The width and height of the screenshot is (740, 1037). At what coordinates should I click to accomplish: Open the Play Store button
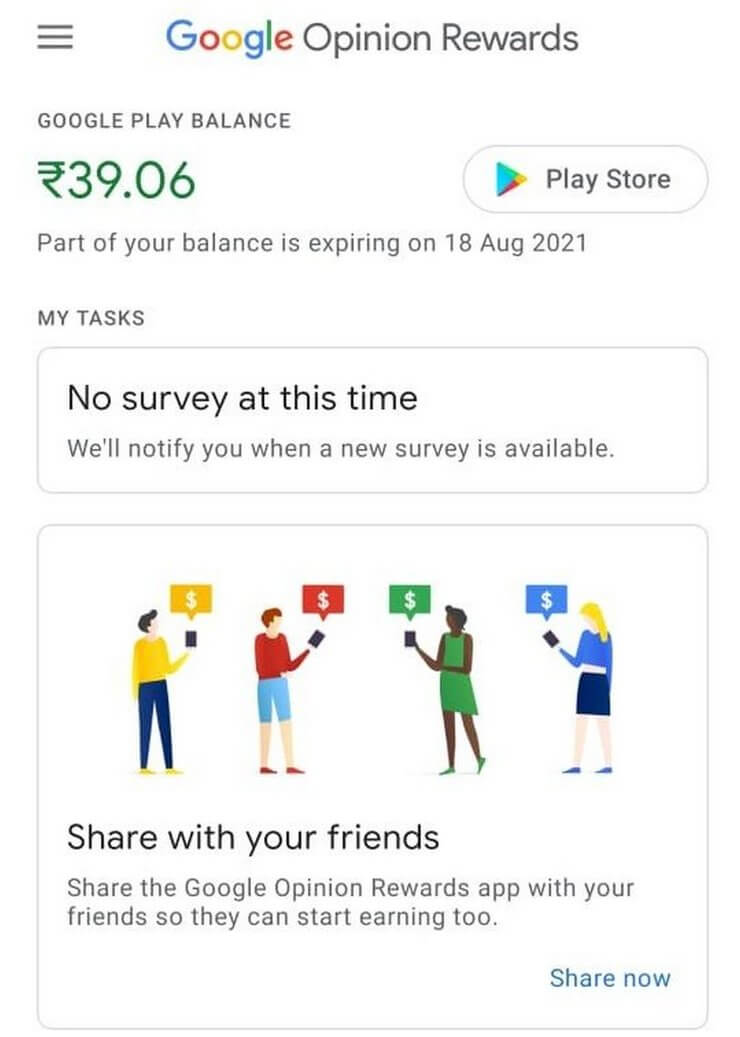click(585, 180)
